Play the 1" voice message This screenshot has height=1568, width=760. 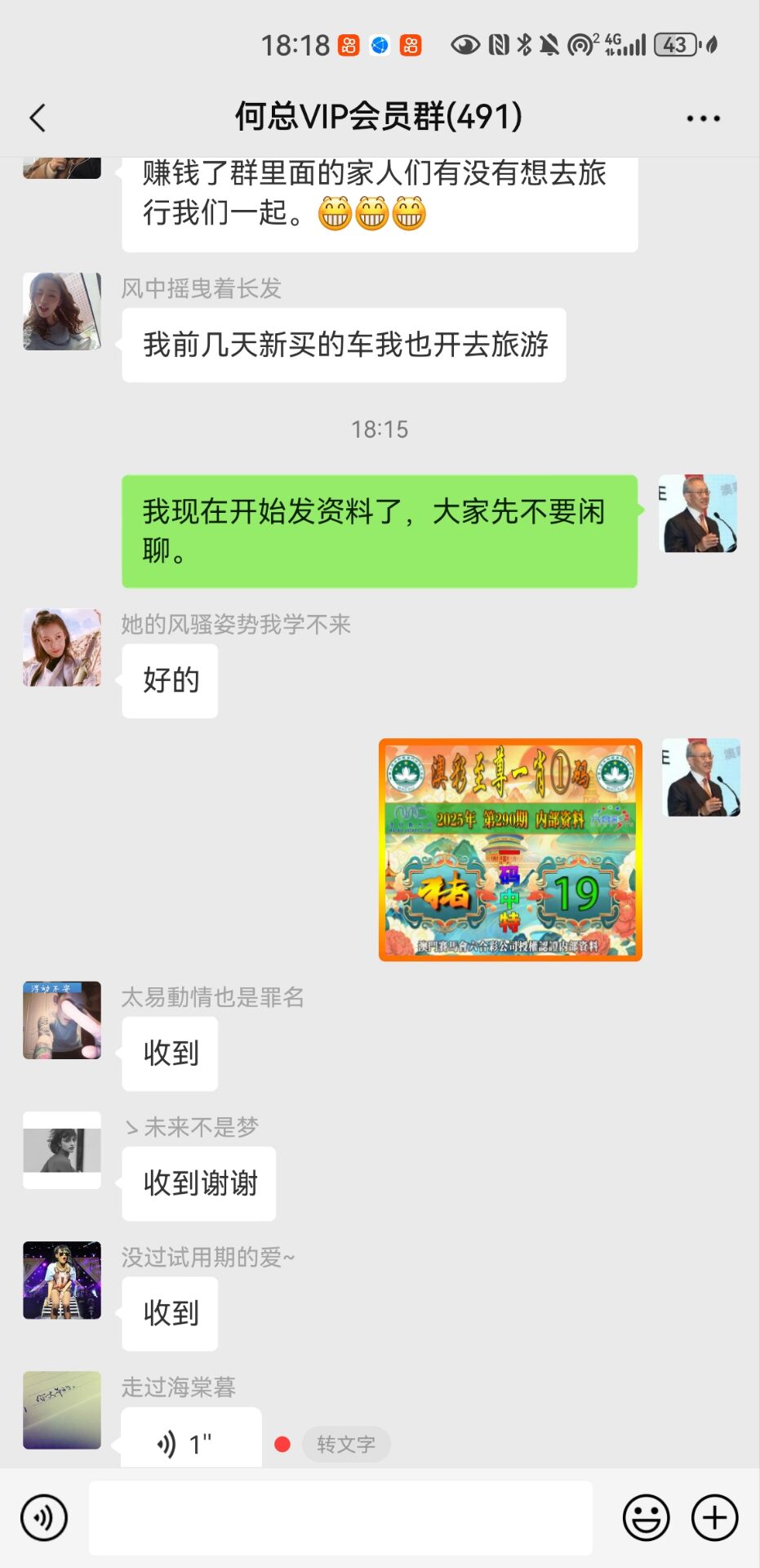tap(191, 1444)
